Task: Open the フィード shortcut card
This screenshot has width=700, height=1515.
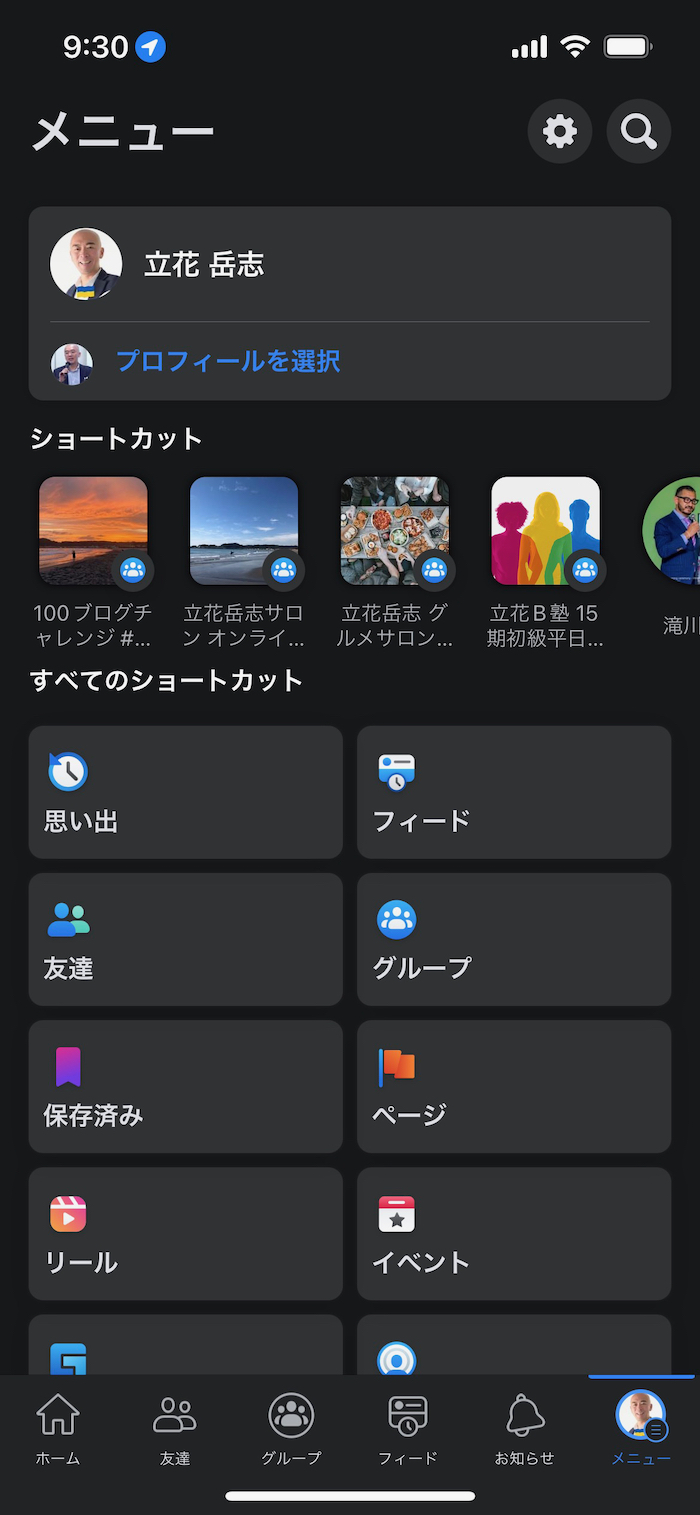Action: [513, 792]
